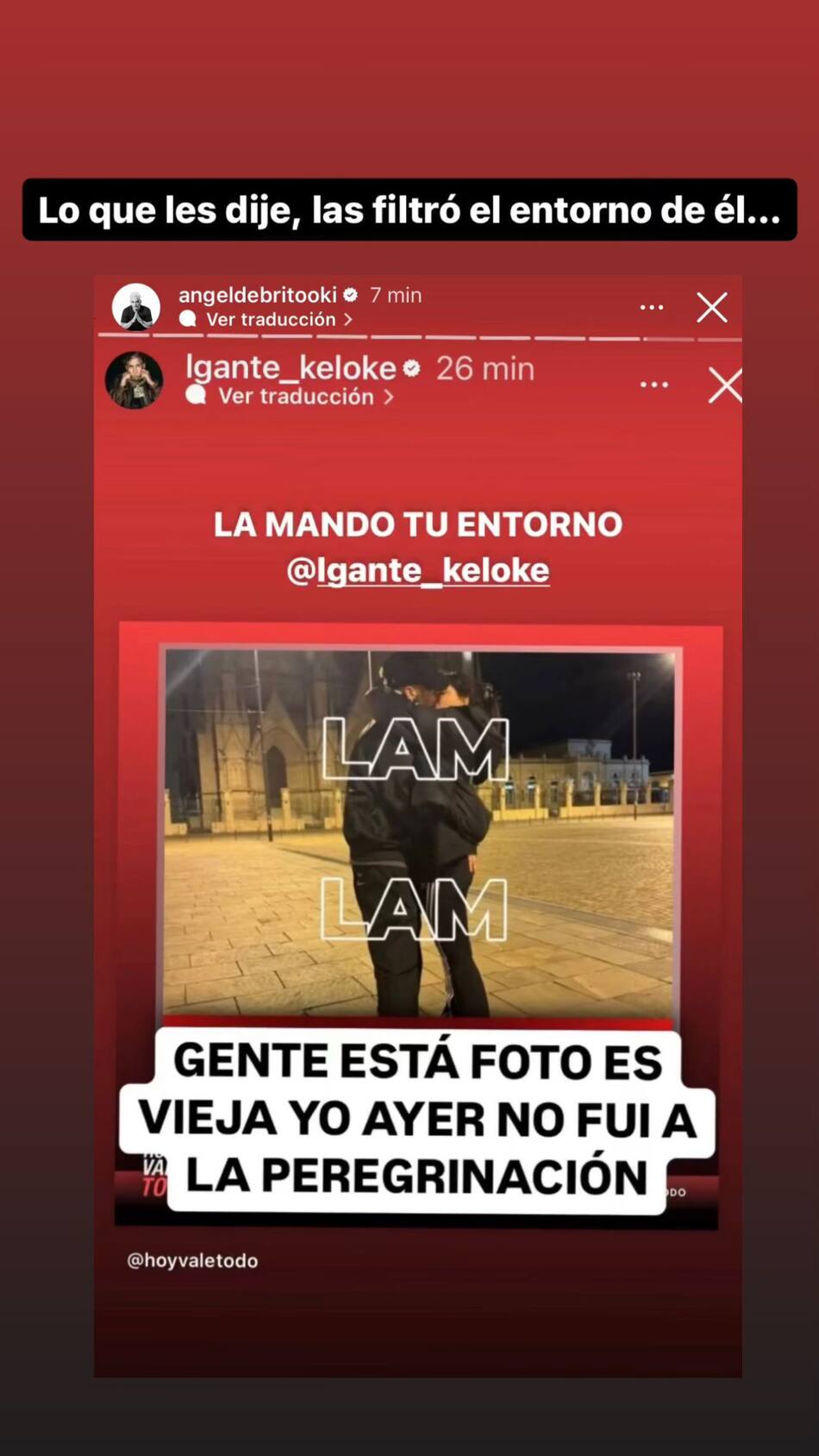The image size is (819, 1456).
Task: Dismiss angeldebritooki's story with the X
Action: tap(712, 306)
